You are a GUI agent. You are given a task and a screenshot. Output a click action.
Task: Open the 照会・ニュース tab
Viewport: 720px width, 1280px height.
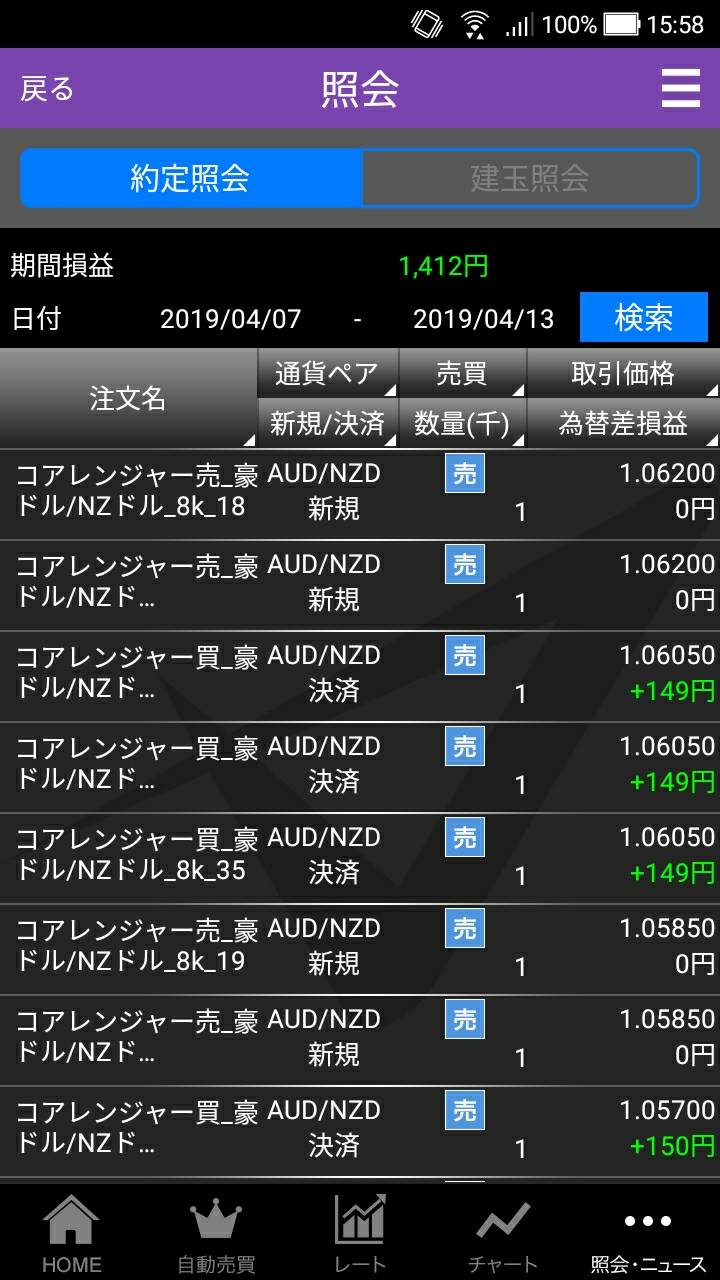(648, 1233)
